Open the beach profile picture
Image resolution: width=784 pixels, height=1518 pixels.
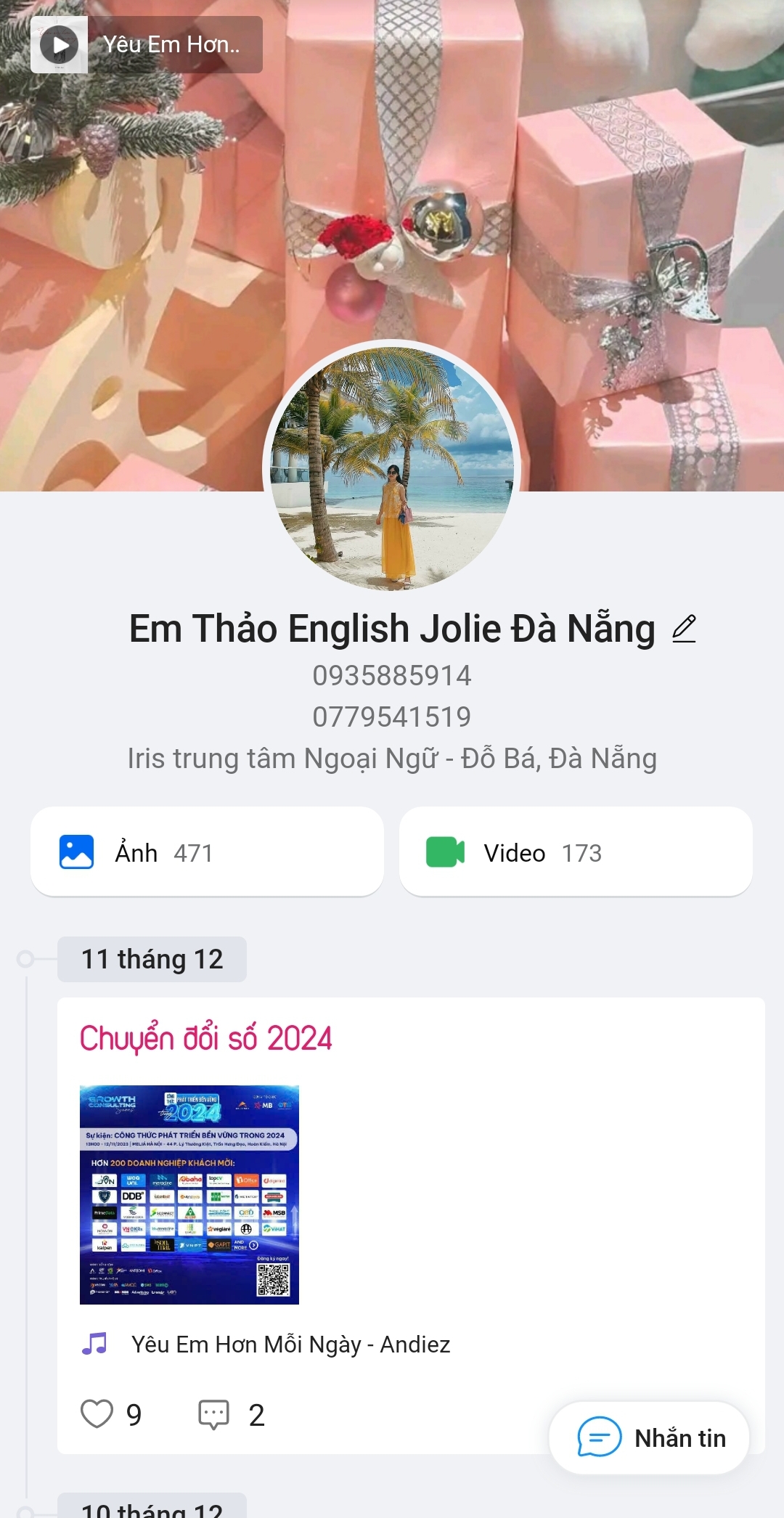click(x=392, y=468)
